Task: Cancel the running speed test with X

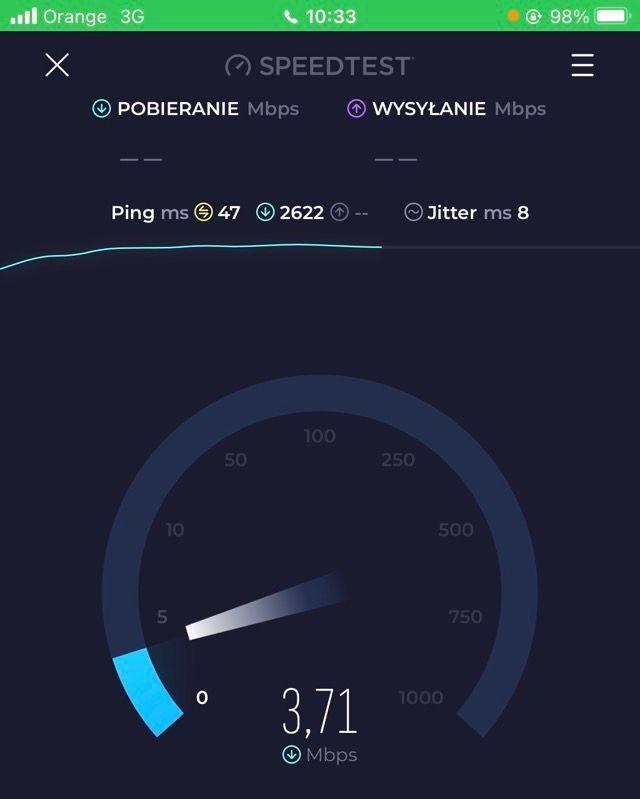Action: pyautogui.click(x=57, y=65)
